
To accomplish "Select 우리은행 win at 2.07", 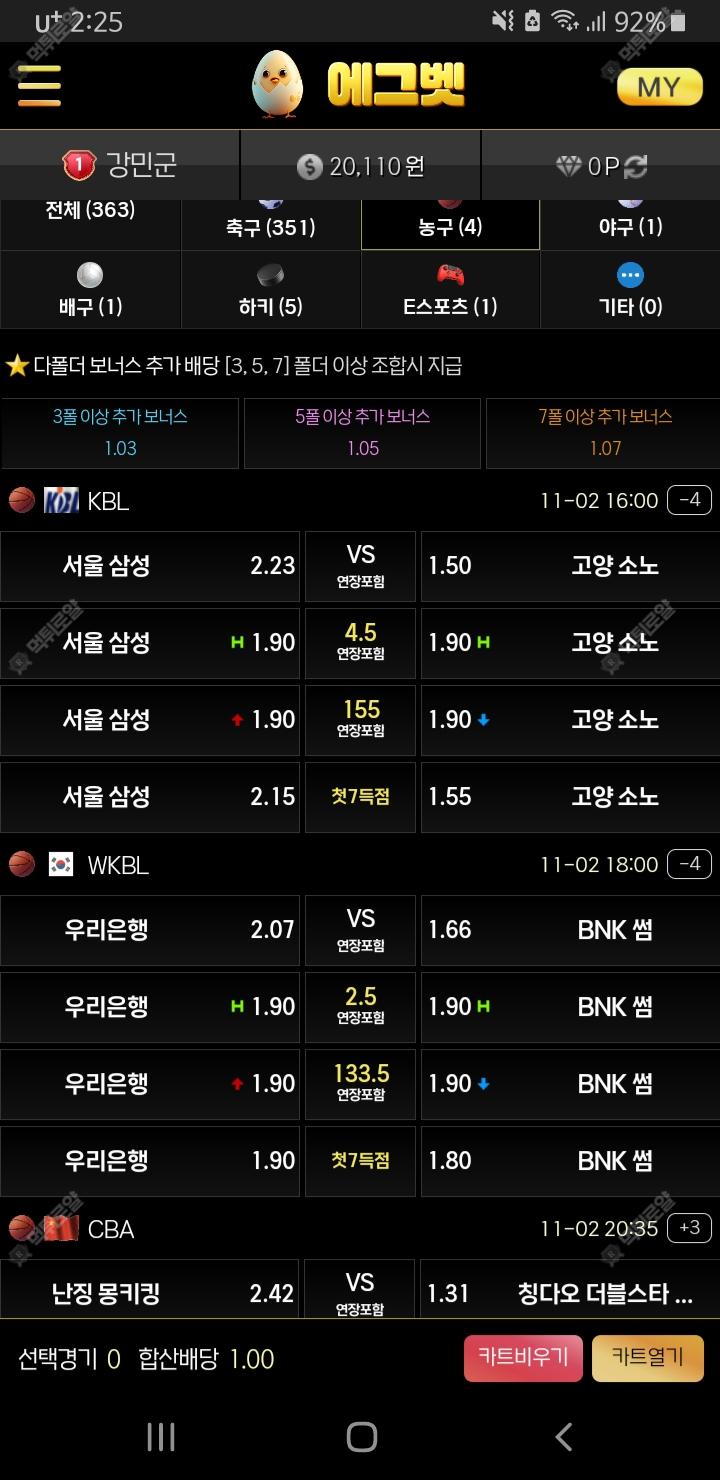I will pyautogui.click(x=150, y=930).
